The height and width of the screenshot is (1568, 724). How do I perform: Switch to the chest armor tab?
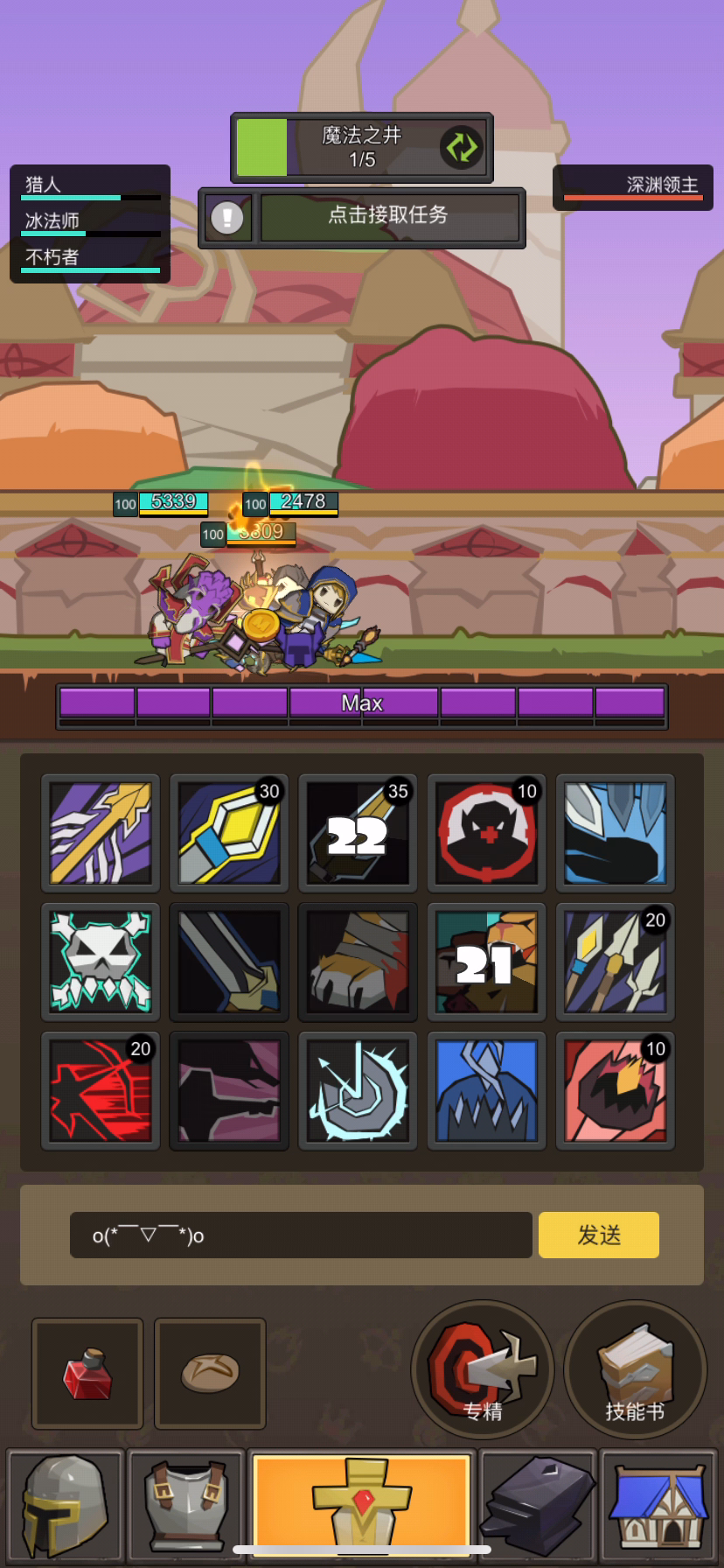pyautogui.click(x=185, y=1507)
